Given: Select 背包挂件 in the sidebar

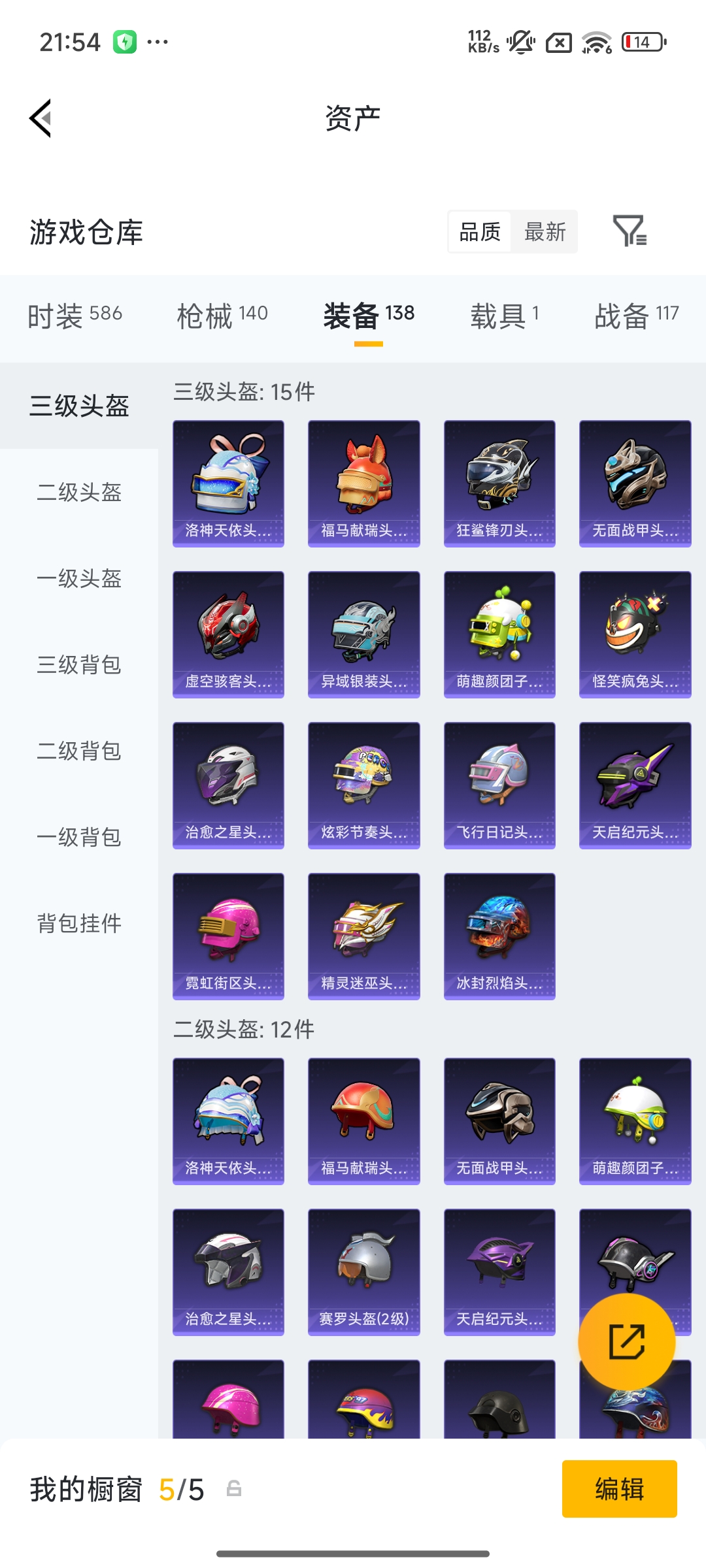Looking at the screenshot, I should (x=78, y=923).
